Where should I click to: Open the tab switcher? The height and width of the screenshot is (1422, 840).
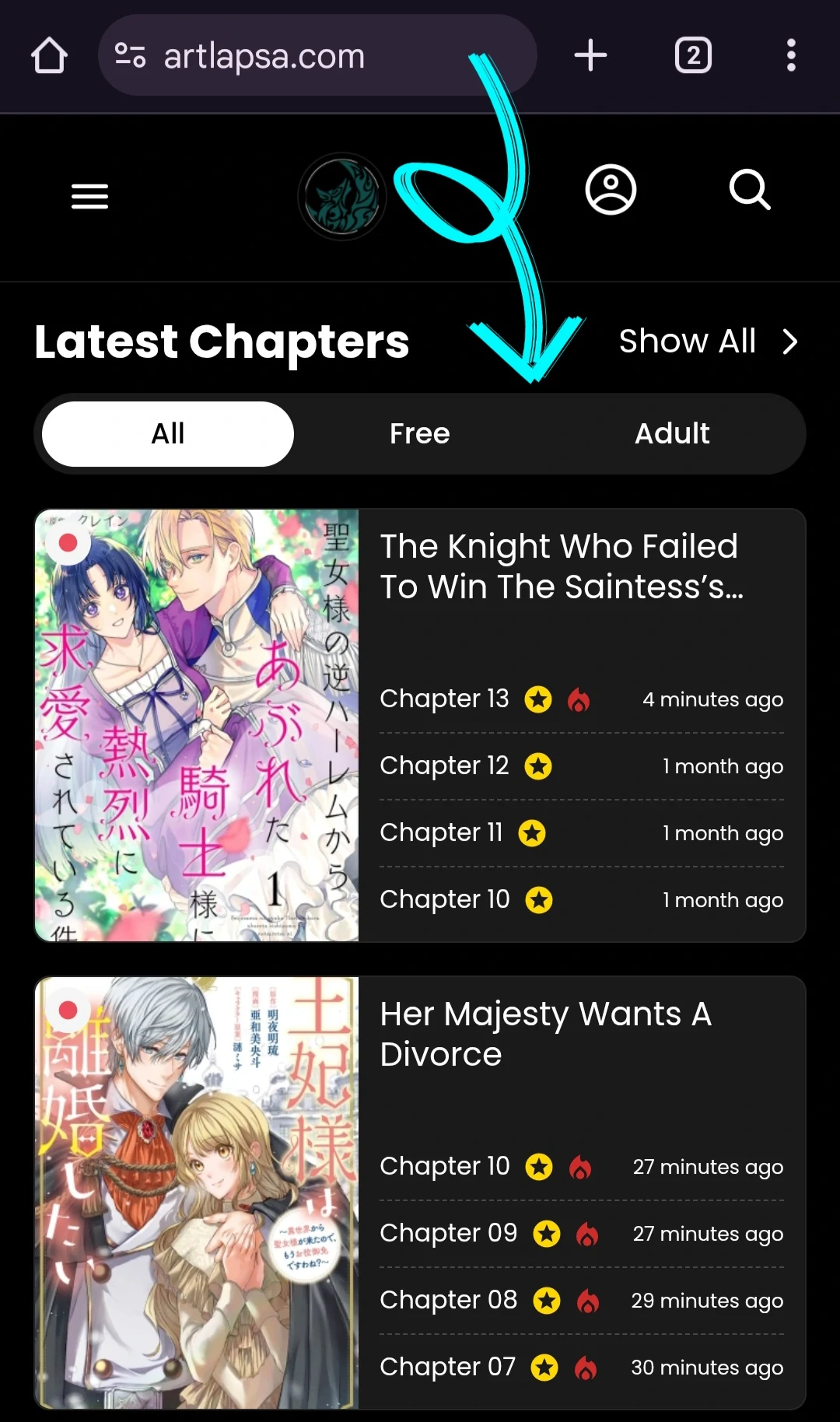point(693,56)
